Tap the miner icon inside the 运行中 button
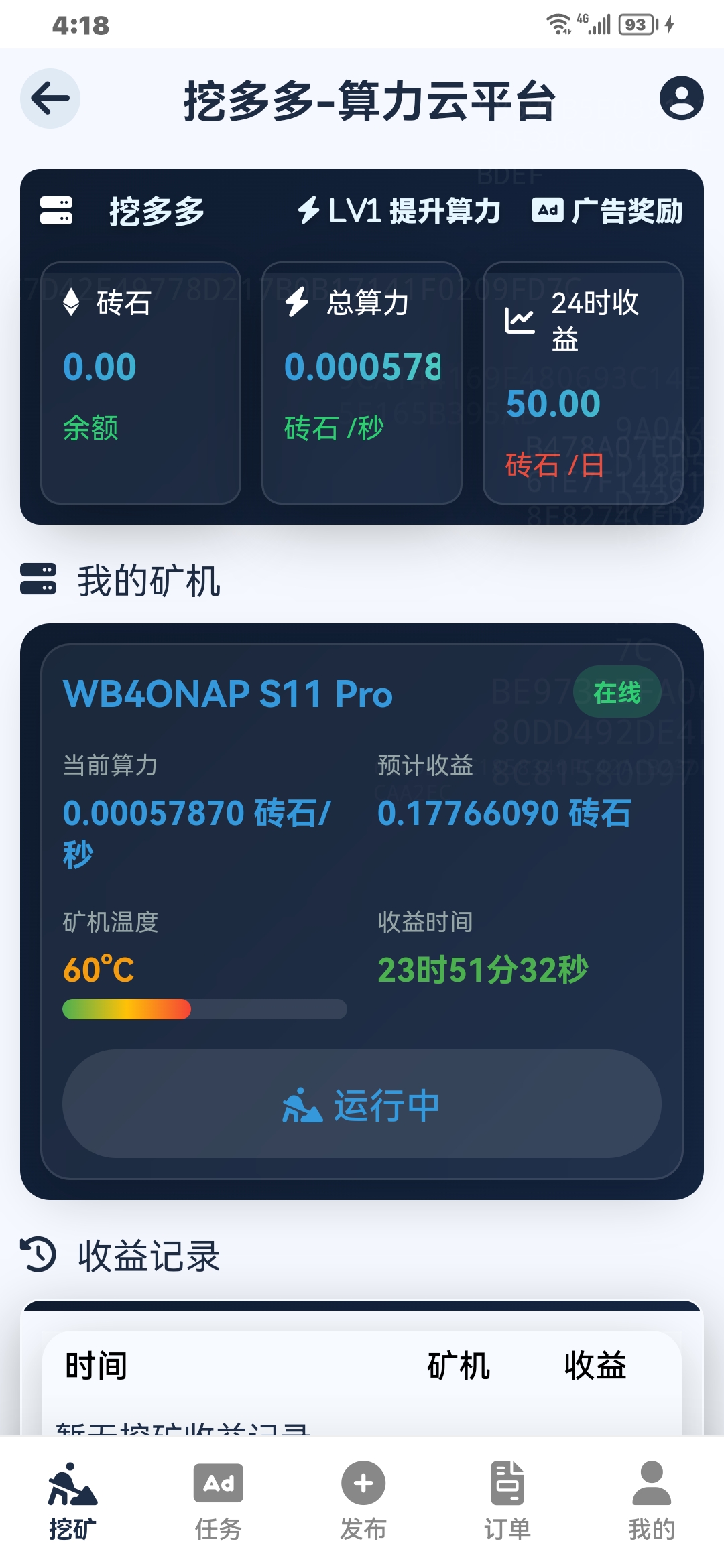Viewport: 724px width, 1568px height. point(303,1104)
